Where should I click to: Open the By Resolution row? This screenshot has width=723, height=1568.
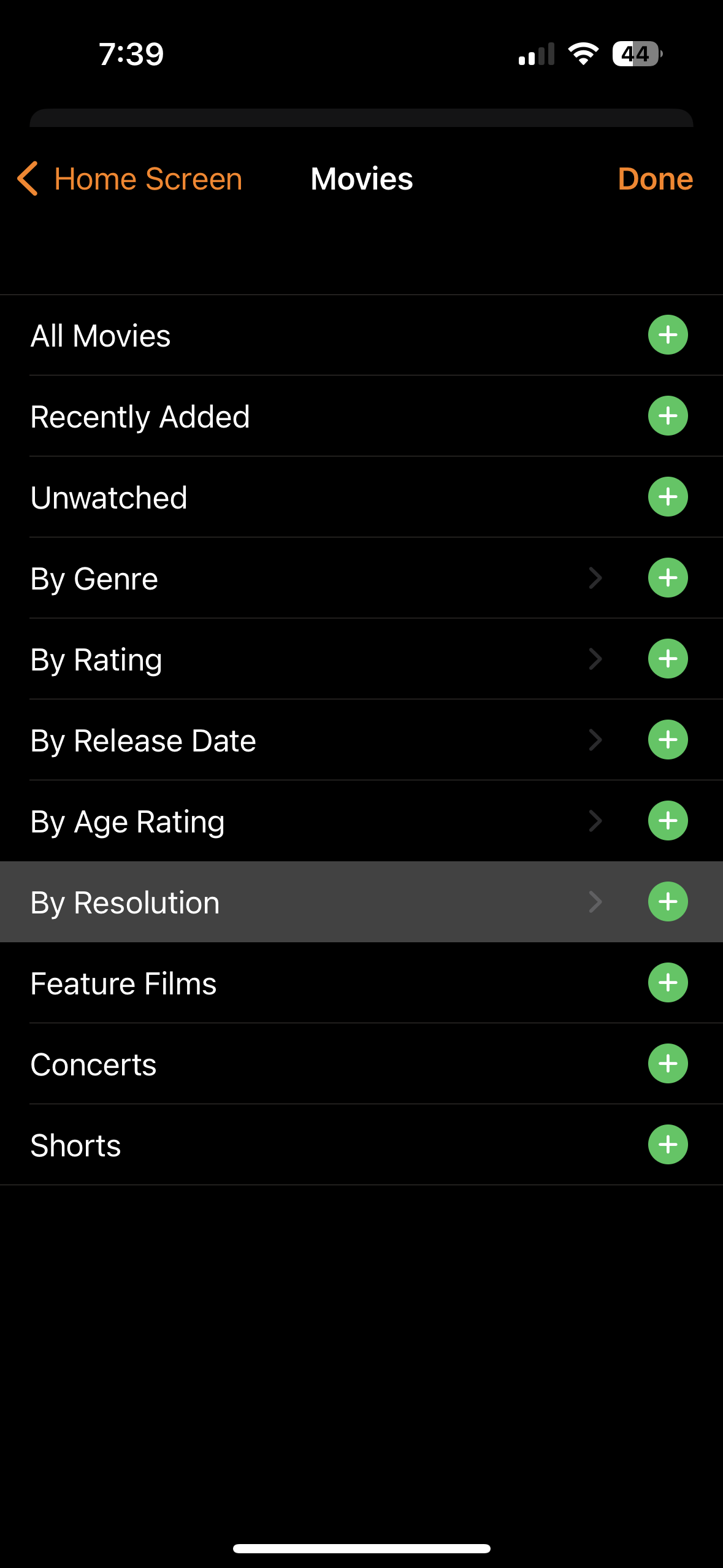pos(307,902)
